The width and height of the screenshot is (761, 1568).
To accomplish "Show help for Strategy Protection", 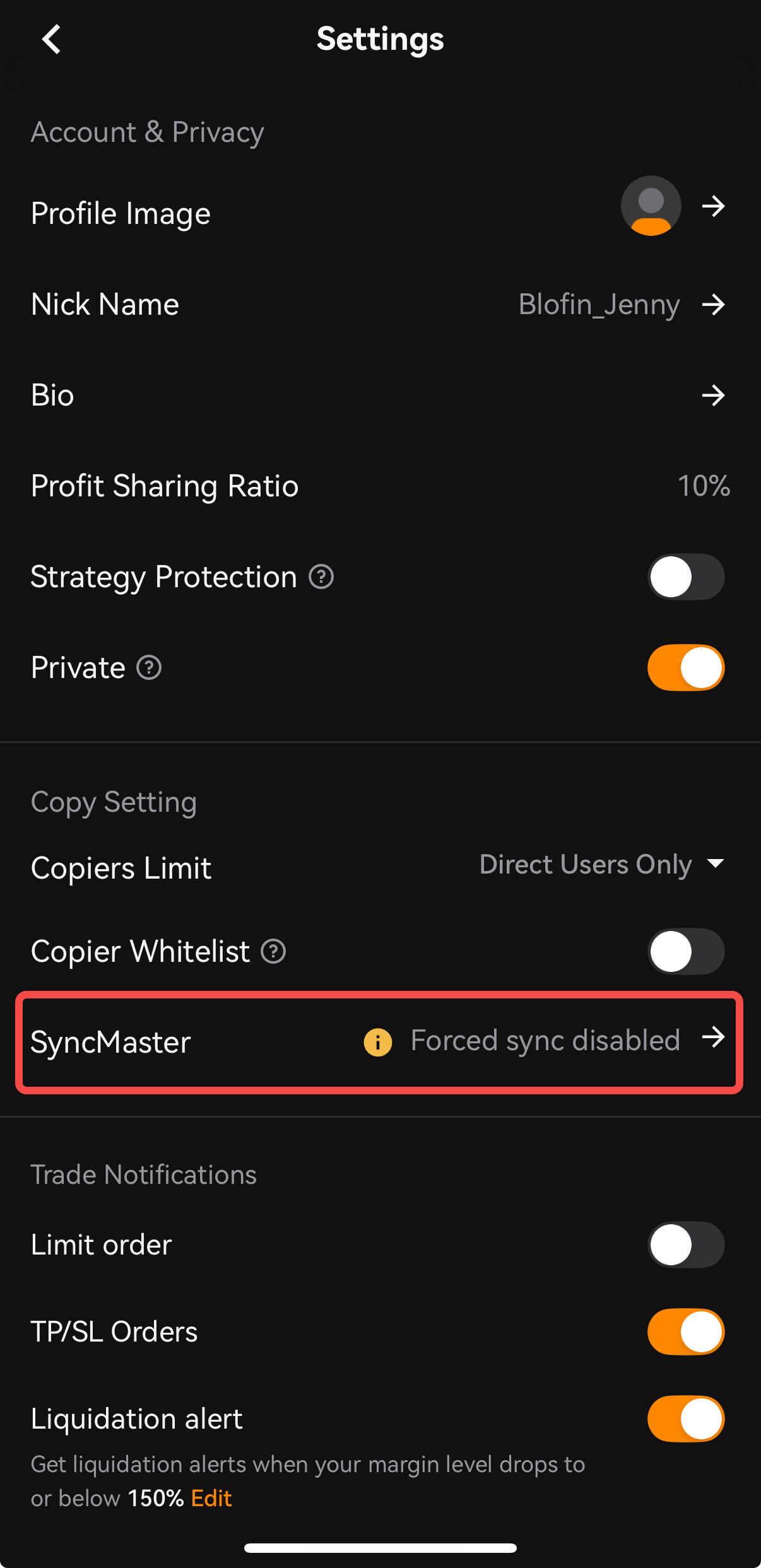I will point(321,576).
